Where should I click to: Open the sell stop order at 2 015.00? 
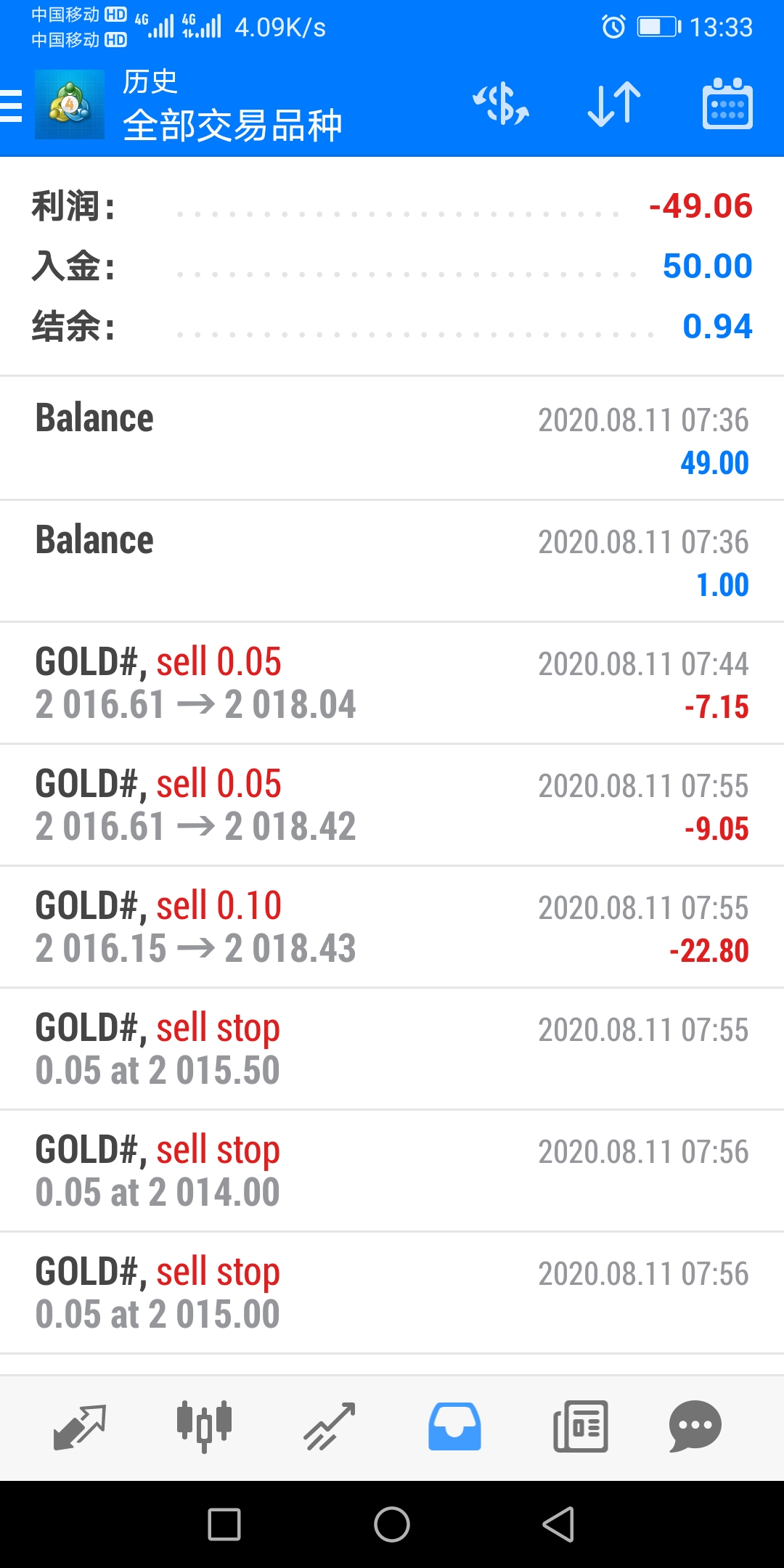[x=392, y=1292]
